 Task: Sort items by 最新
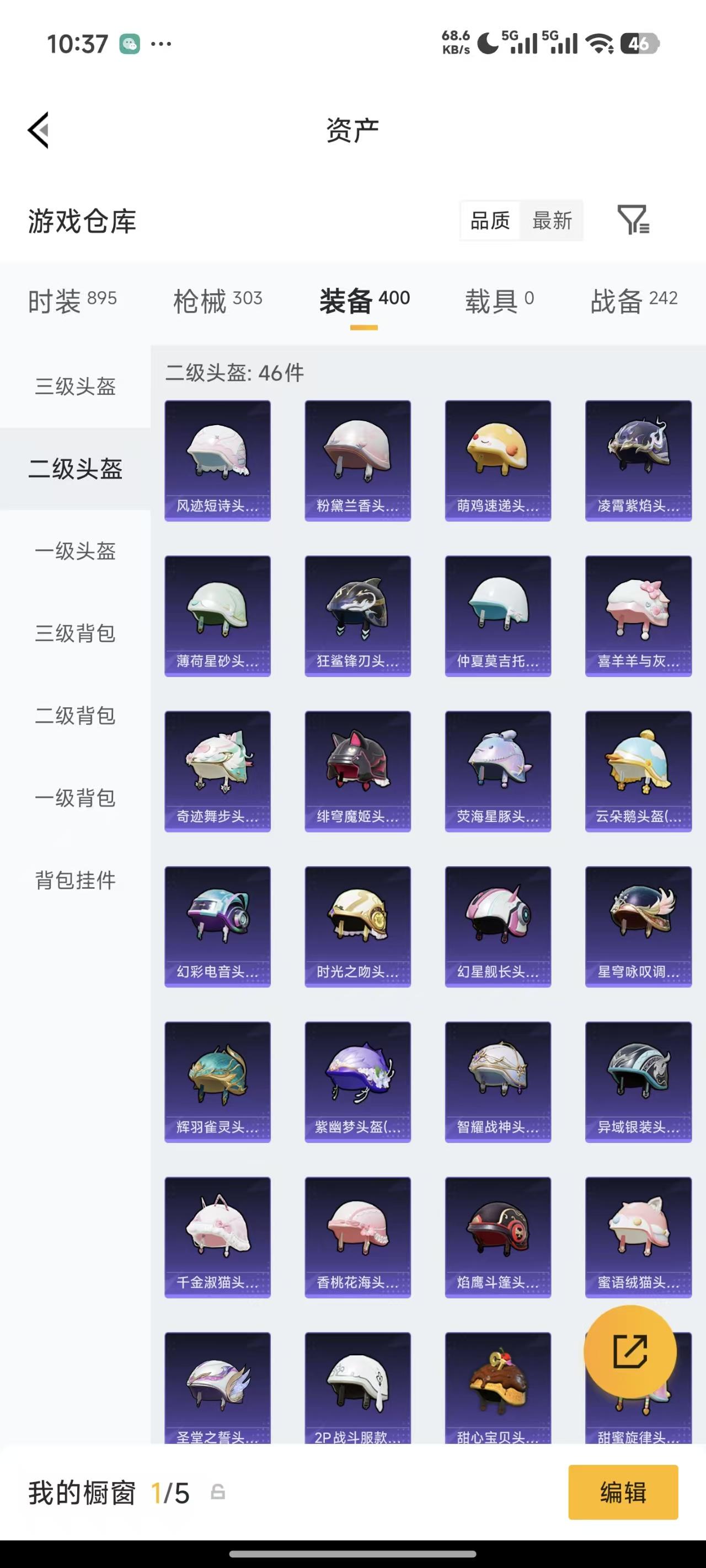[552, 221]
